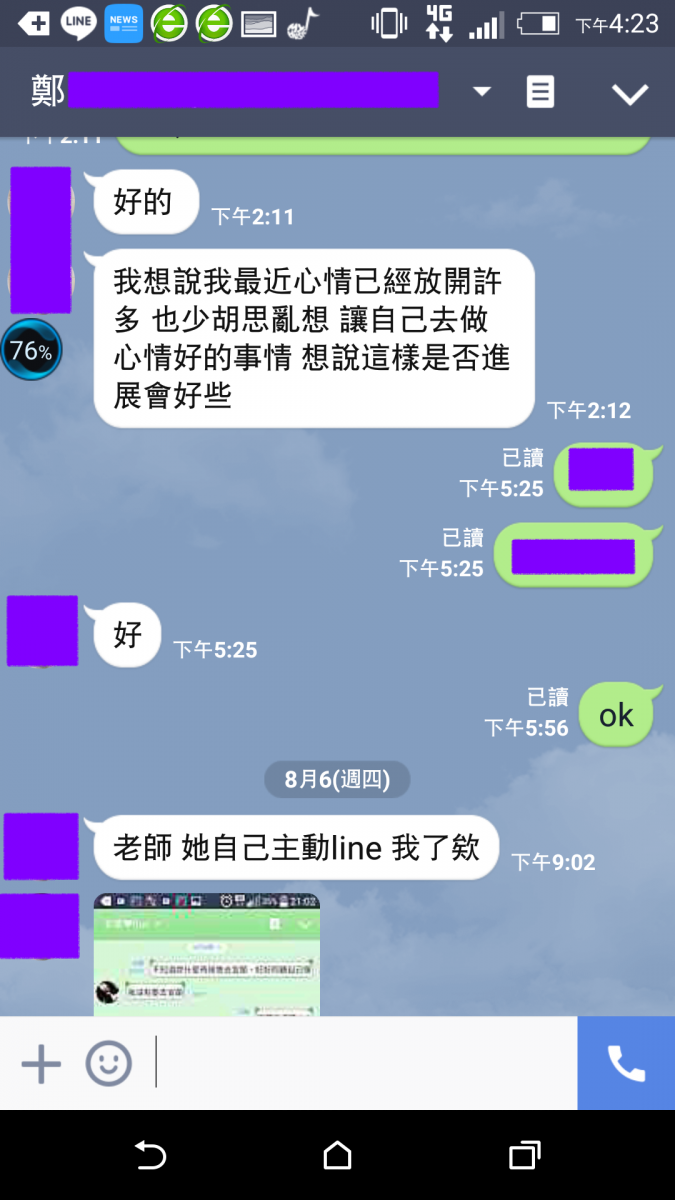Screen dimensions: 675x1200
Task: Open the notes icon in header
Action: pyautogui.click(x=540, y=93)
